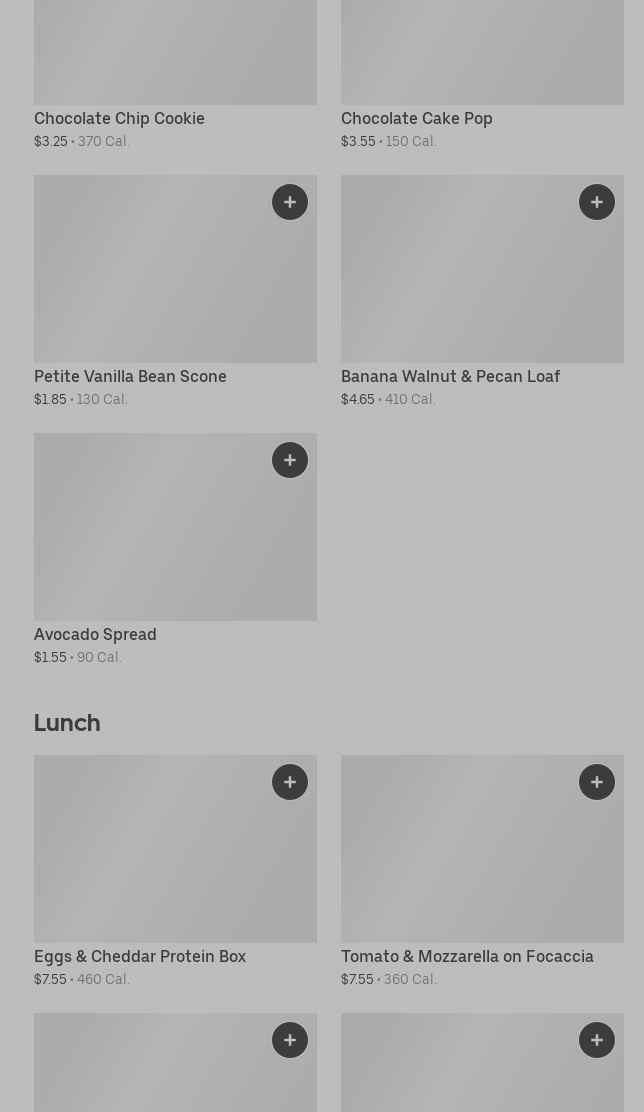This screenshot has width=644, height=1112.
Task: Open Avocado Spread item page
Action: pyautogui.click(x=95, y=635)
